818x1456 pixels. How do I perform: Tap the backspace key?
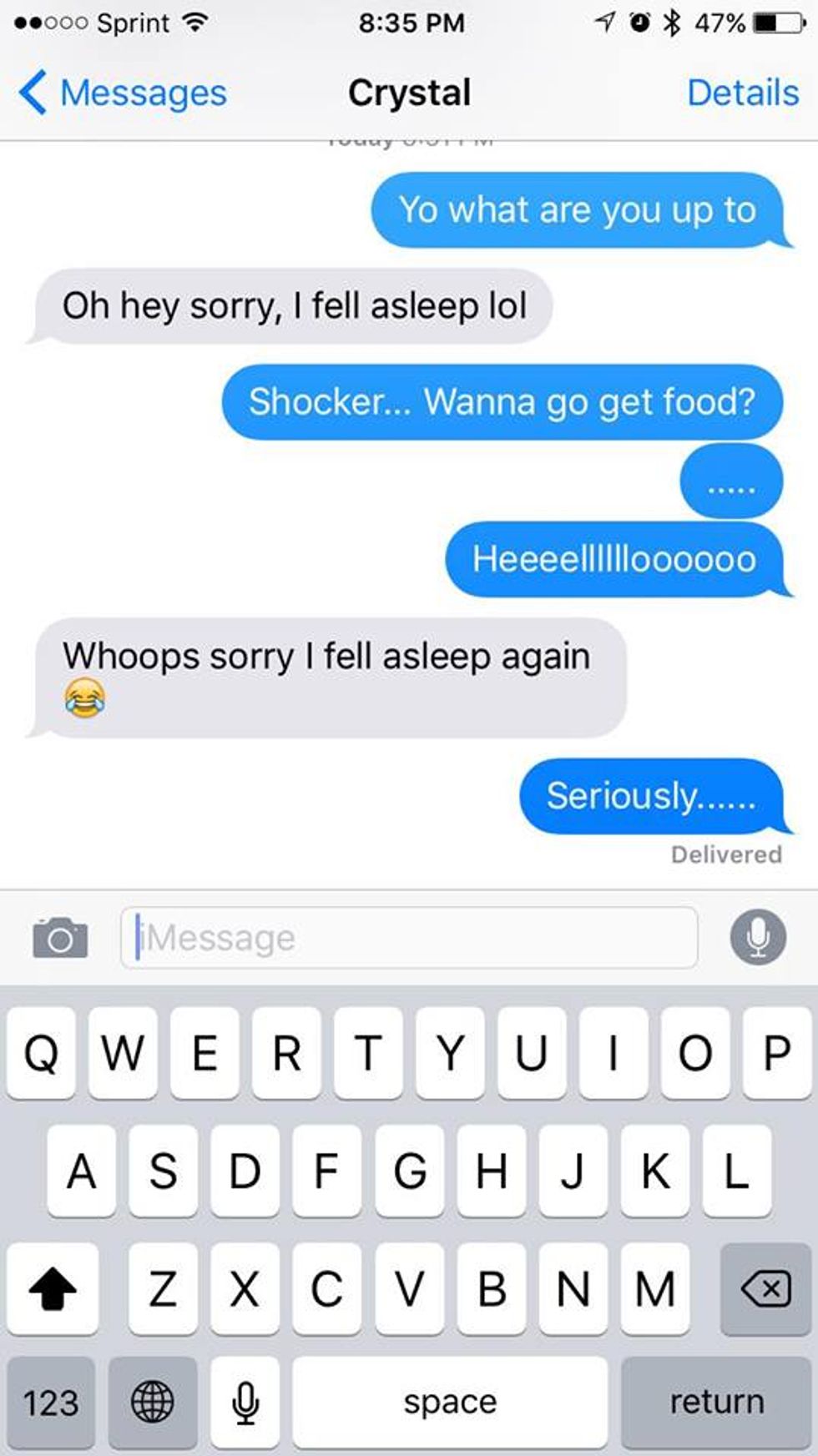click(765, 1288)
